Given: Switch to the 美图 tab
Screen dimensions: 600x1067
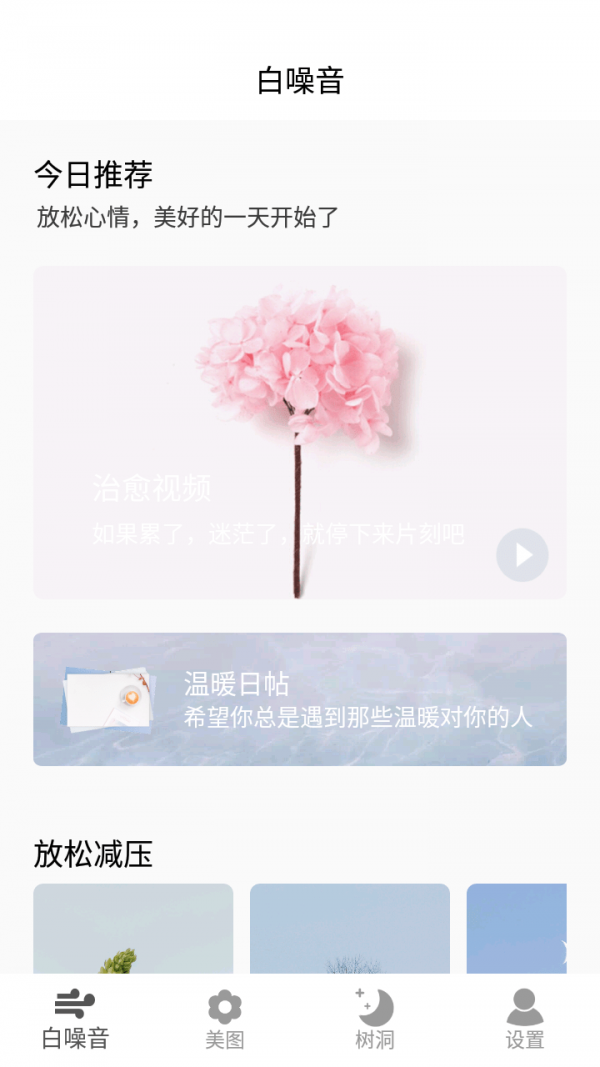Looking at the screenshot, I should 225,1020.
